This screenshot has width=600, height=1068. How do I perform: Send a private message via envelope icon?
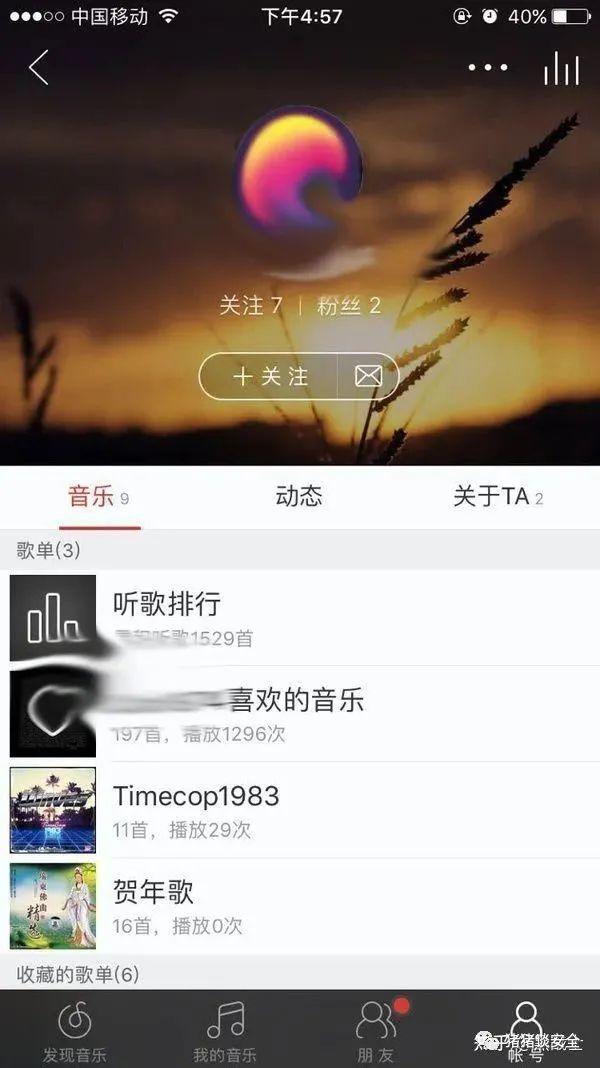(x=368, y=376)
